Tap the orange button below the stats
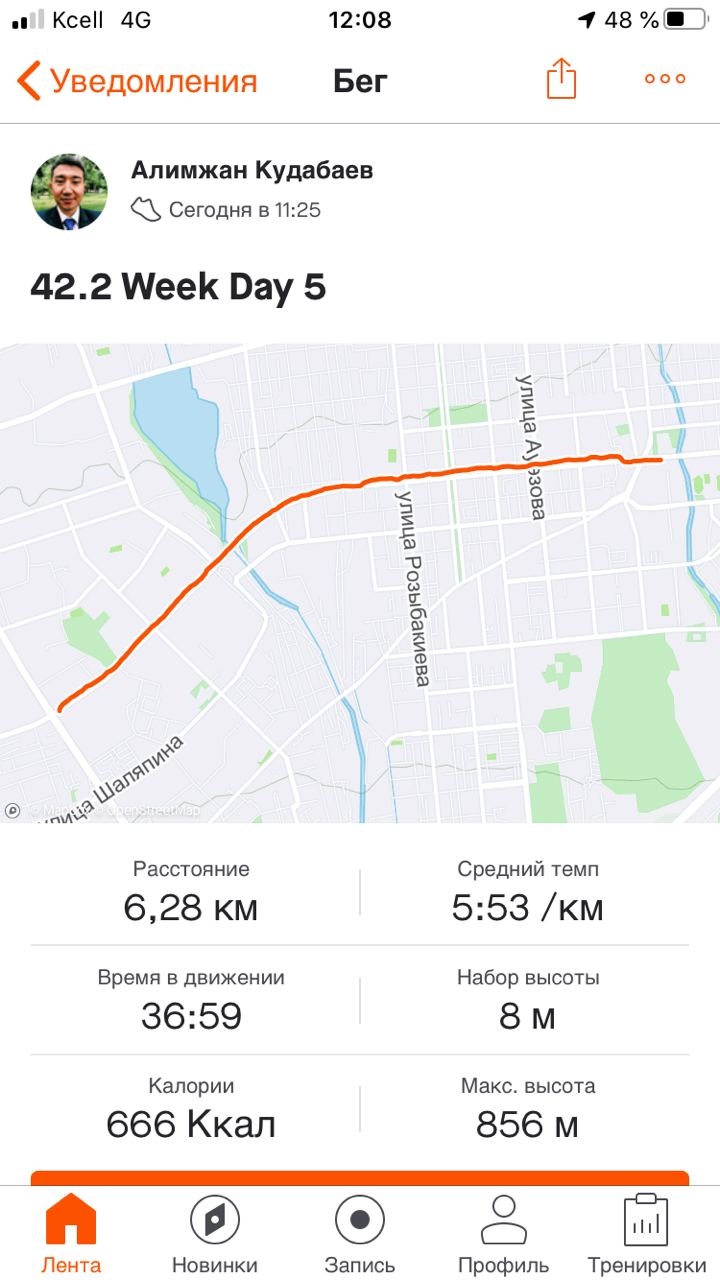720x1280 pixels. [360, 1178]
